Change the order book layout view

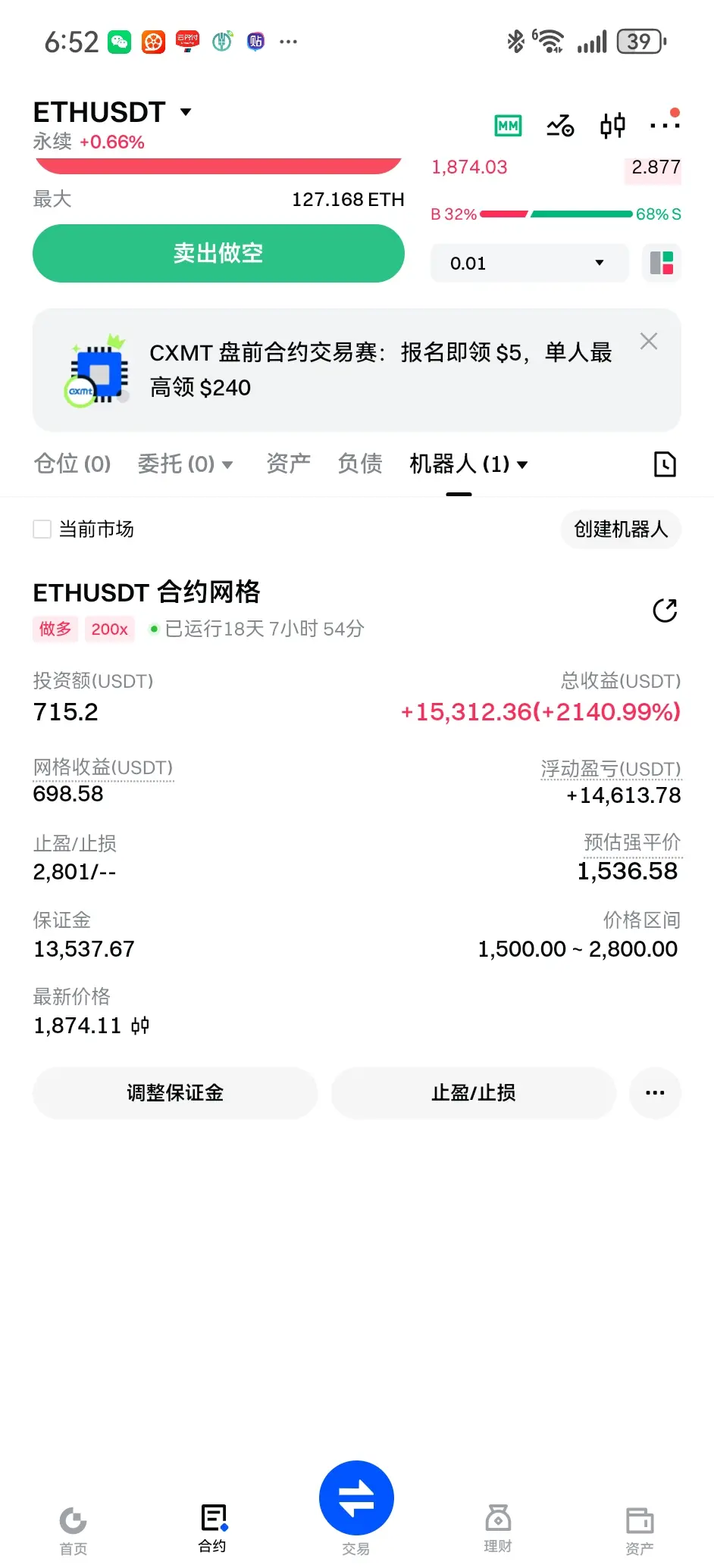(x=662, y=263)
